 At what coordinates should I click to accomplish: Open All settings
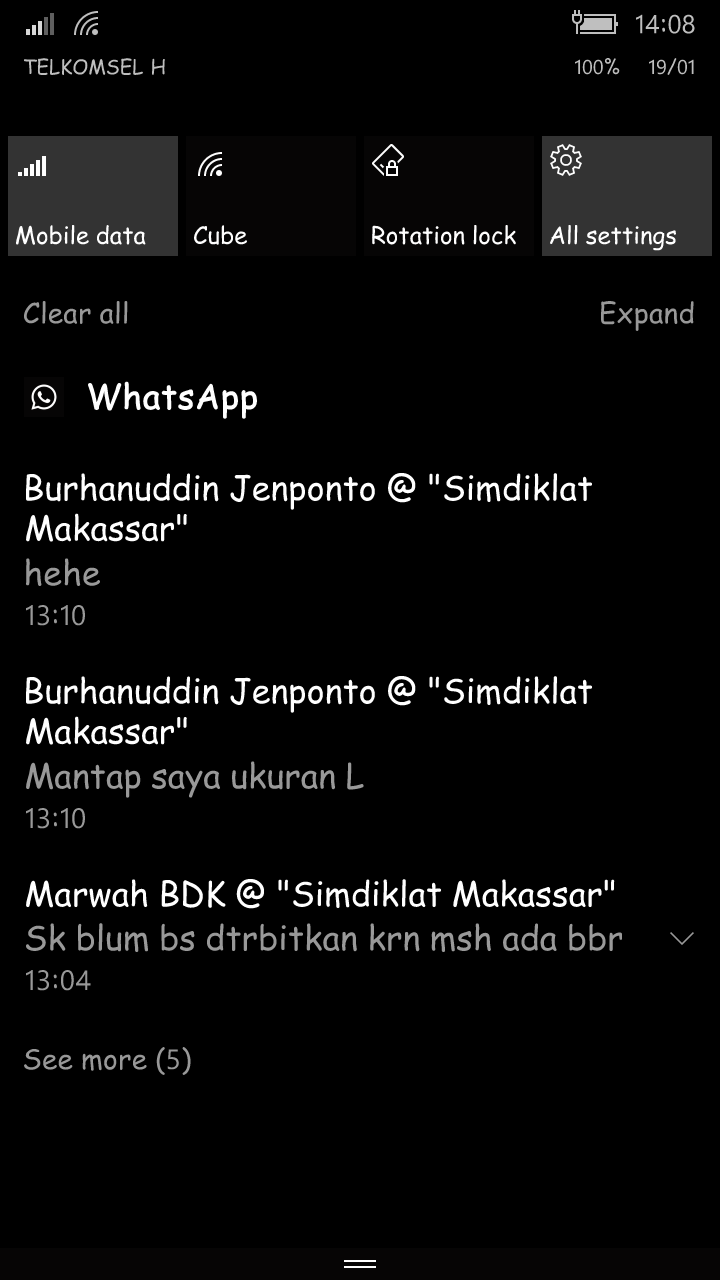[627, 196]
